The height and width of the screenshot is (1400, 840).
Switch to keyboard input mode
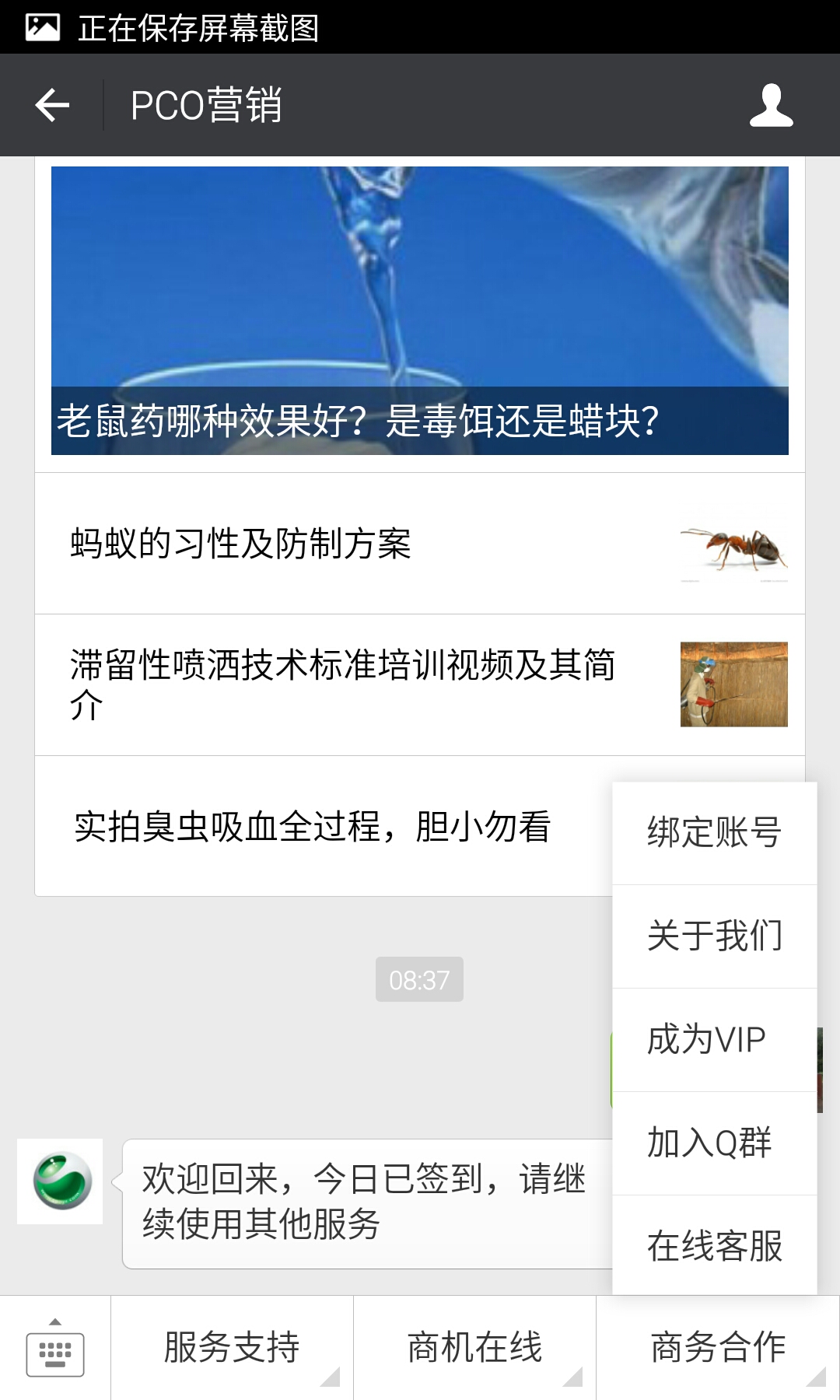(55, 1349)
